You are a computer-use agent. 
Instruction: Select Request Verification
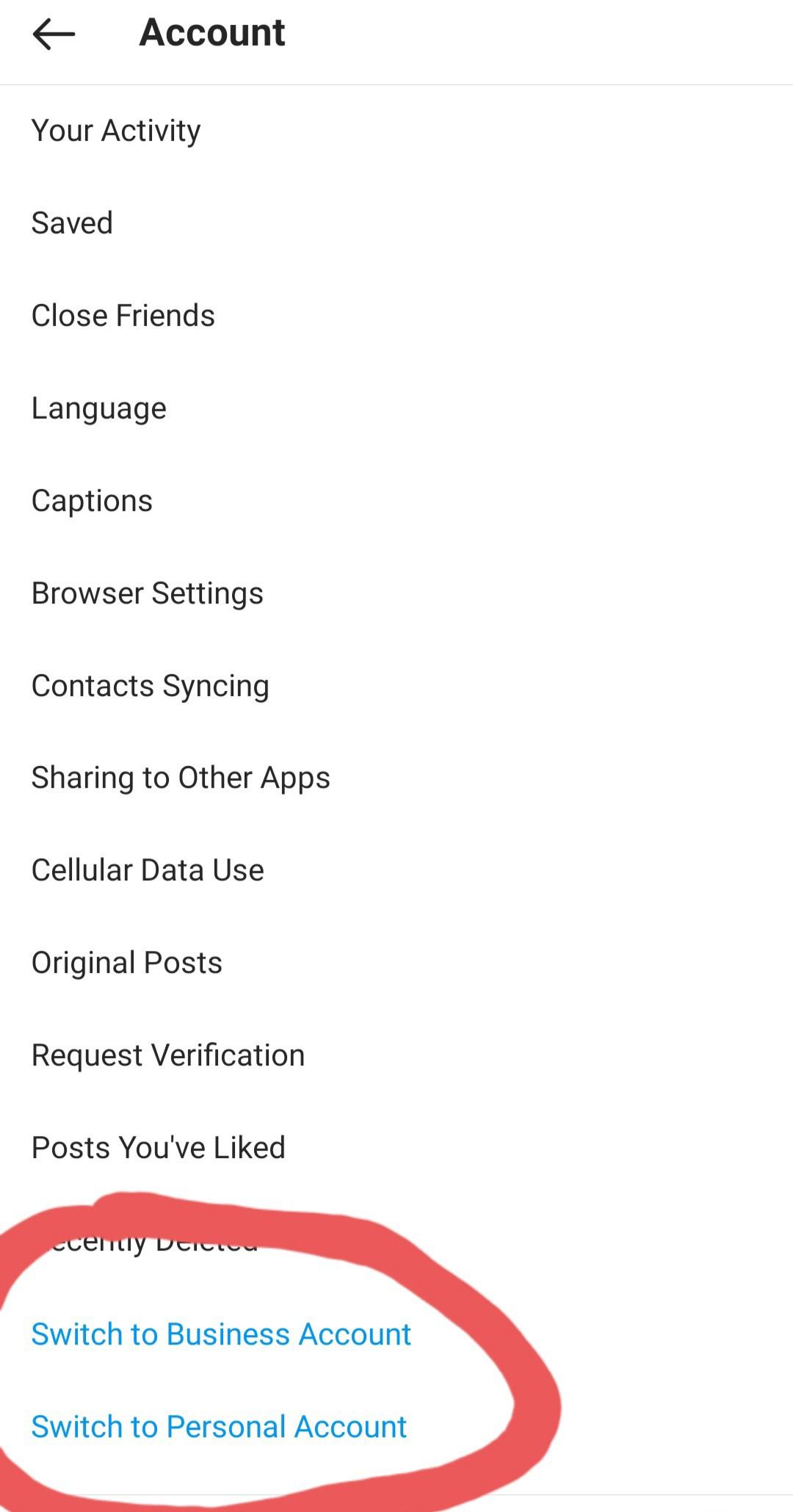[x=396, y=1055]
